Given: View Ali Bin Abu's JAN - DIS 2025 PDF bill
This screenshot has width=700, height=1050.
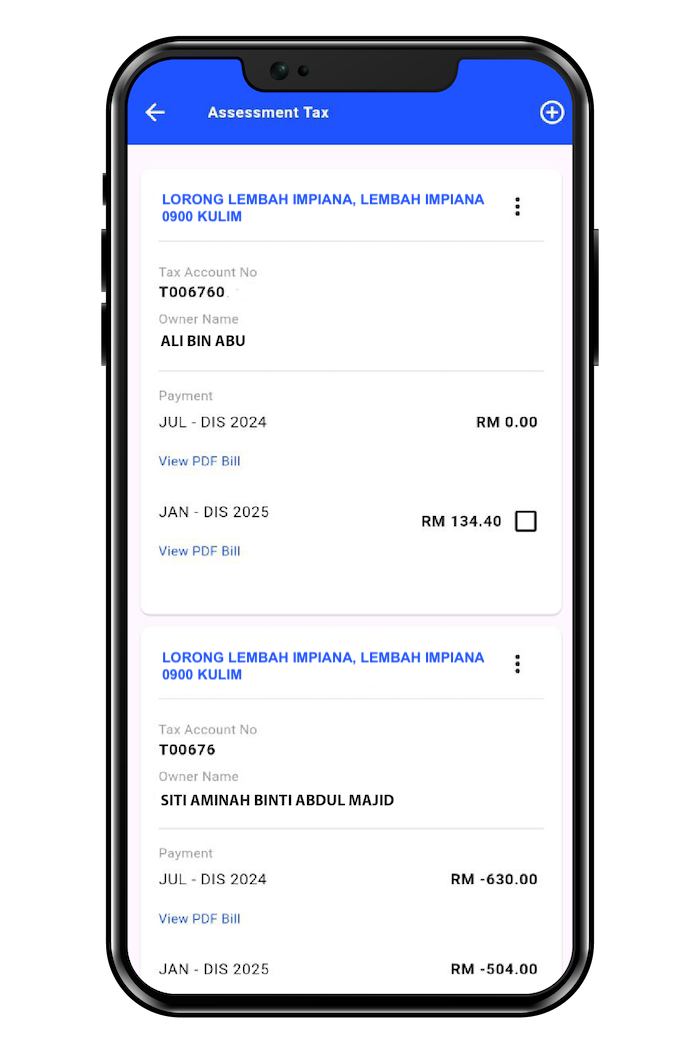Looking at the screenshot, I should tap(200, 551).
